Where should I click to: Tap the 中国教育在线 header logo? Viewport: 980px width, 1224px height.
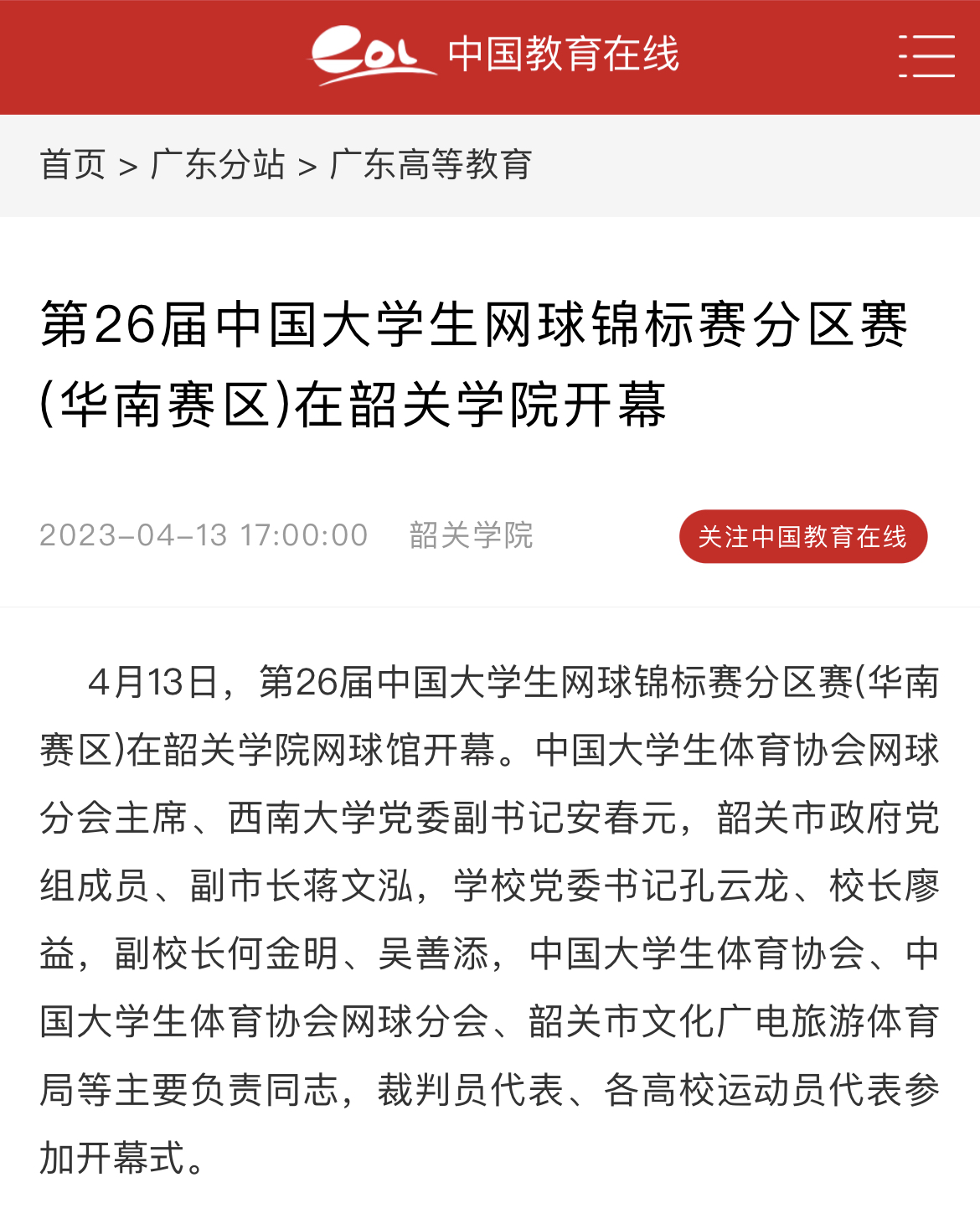click(494, 55)
